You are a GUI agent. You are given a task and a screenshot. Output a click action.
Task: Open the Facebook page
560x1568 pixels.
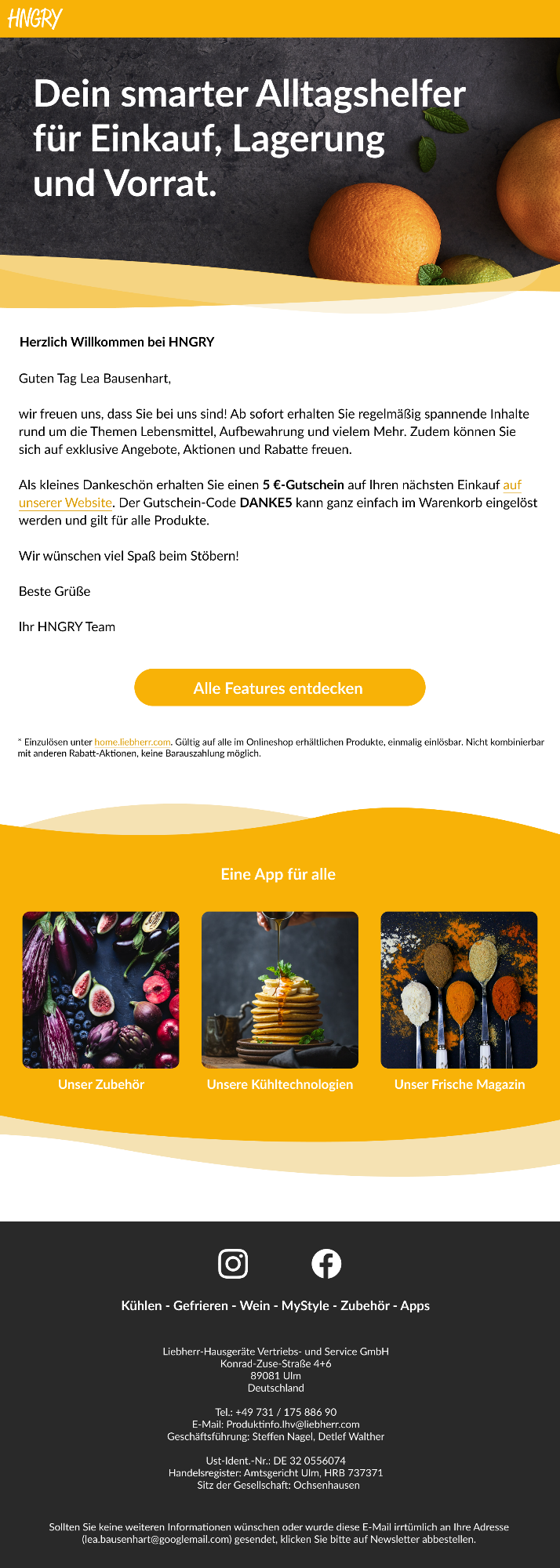[x=326, y=1264]
